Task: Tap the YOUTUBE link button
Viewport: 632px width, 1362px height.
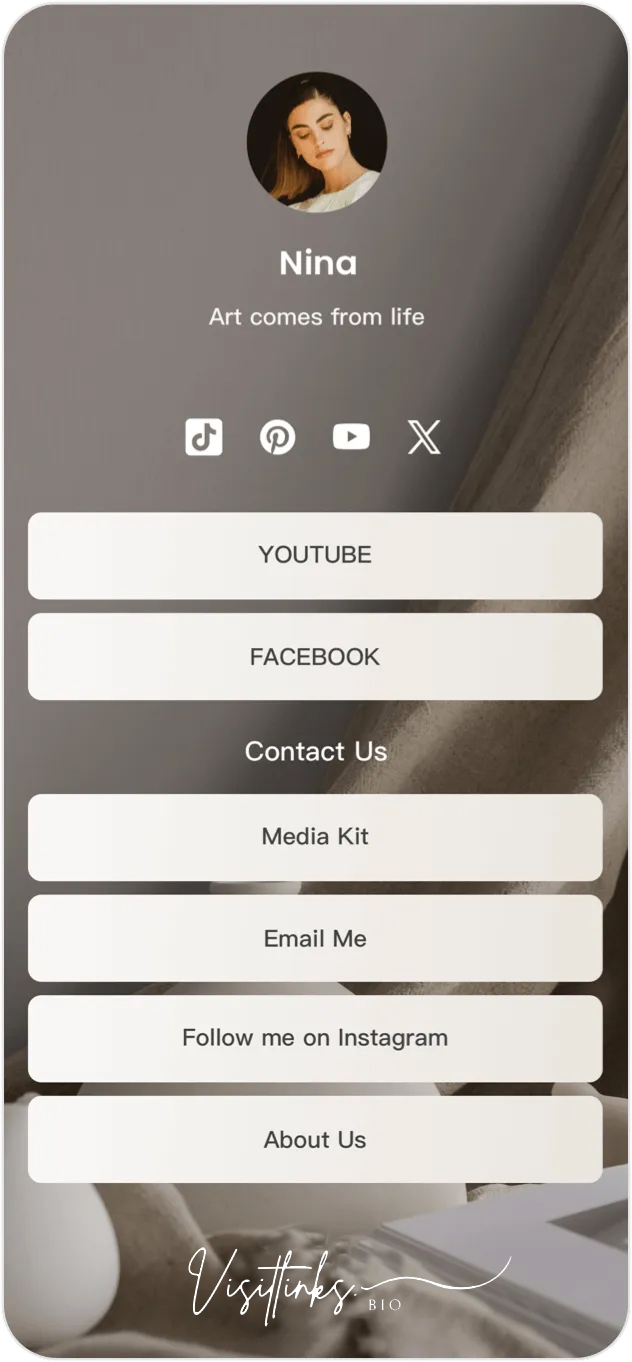Action: click(315, 556)
